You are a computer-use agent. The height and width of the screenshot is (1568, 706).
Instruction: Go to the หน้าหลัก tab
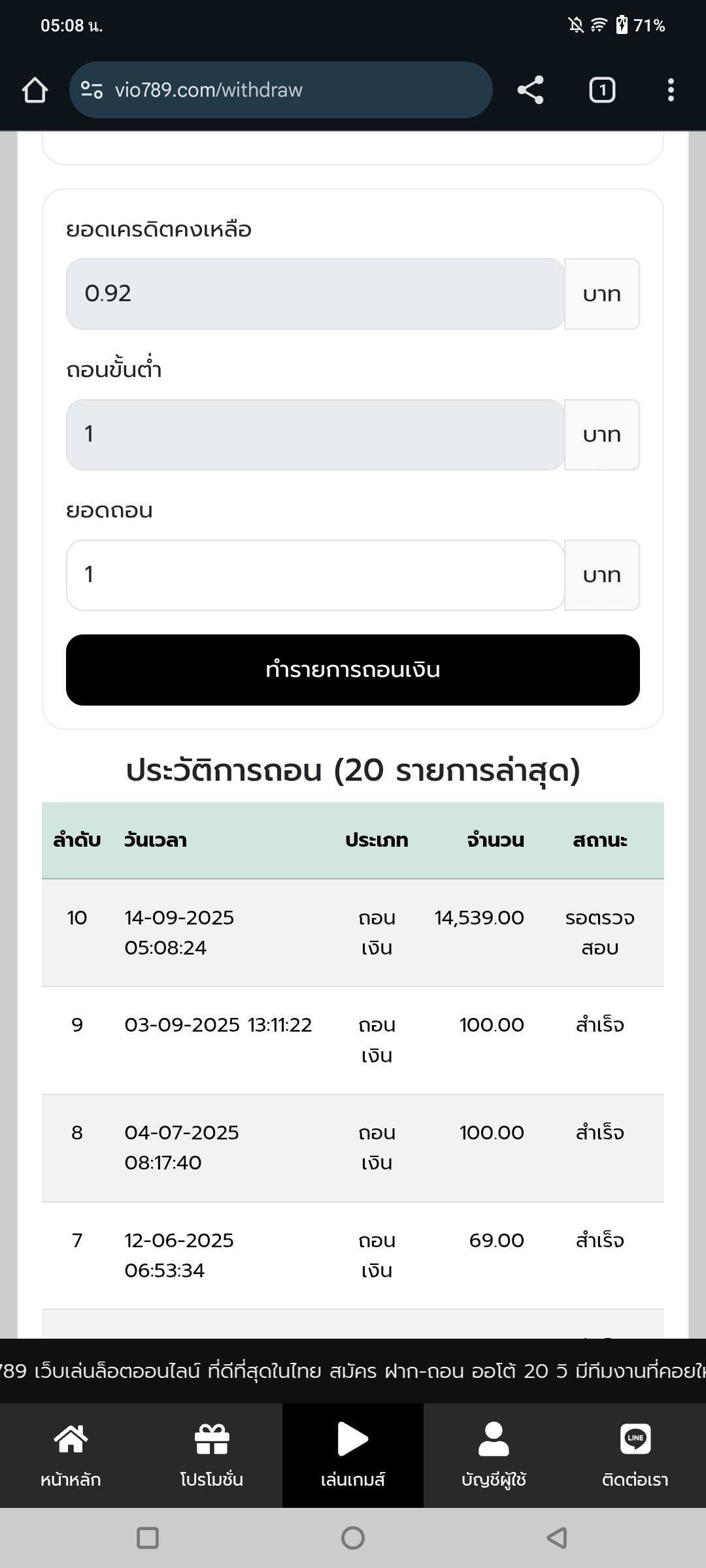(71, 1456)
